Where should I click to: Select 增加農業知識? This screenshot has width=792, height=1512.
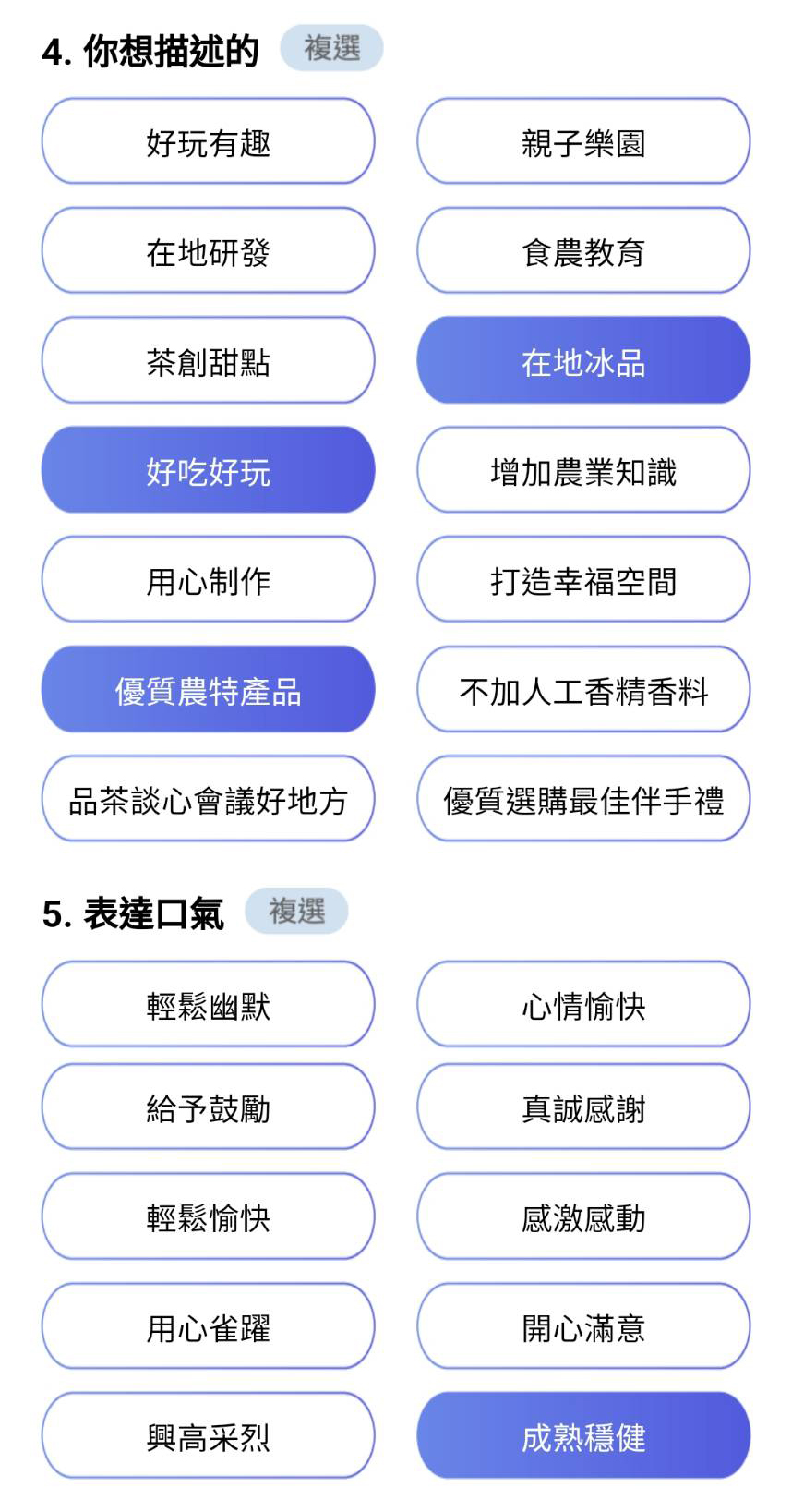(x=583, y=470)
